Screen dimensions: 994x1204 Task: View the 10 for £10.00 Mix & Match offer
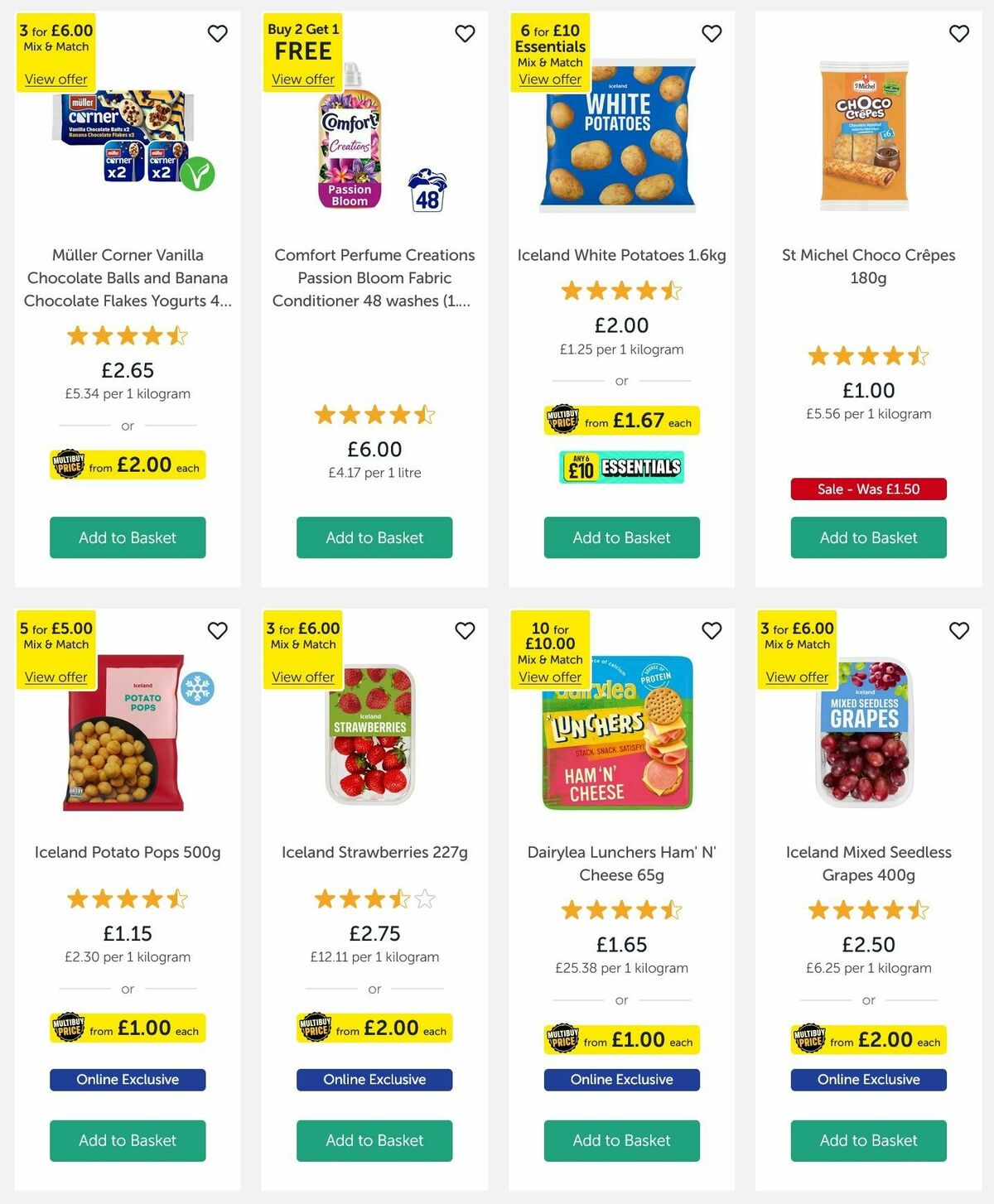click(x=550, y=677)
